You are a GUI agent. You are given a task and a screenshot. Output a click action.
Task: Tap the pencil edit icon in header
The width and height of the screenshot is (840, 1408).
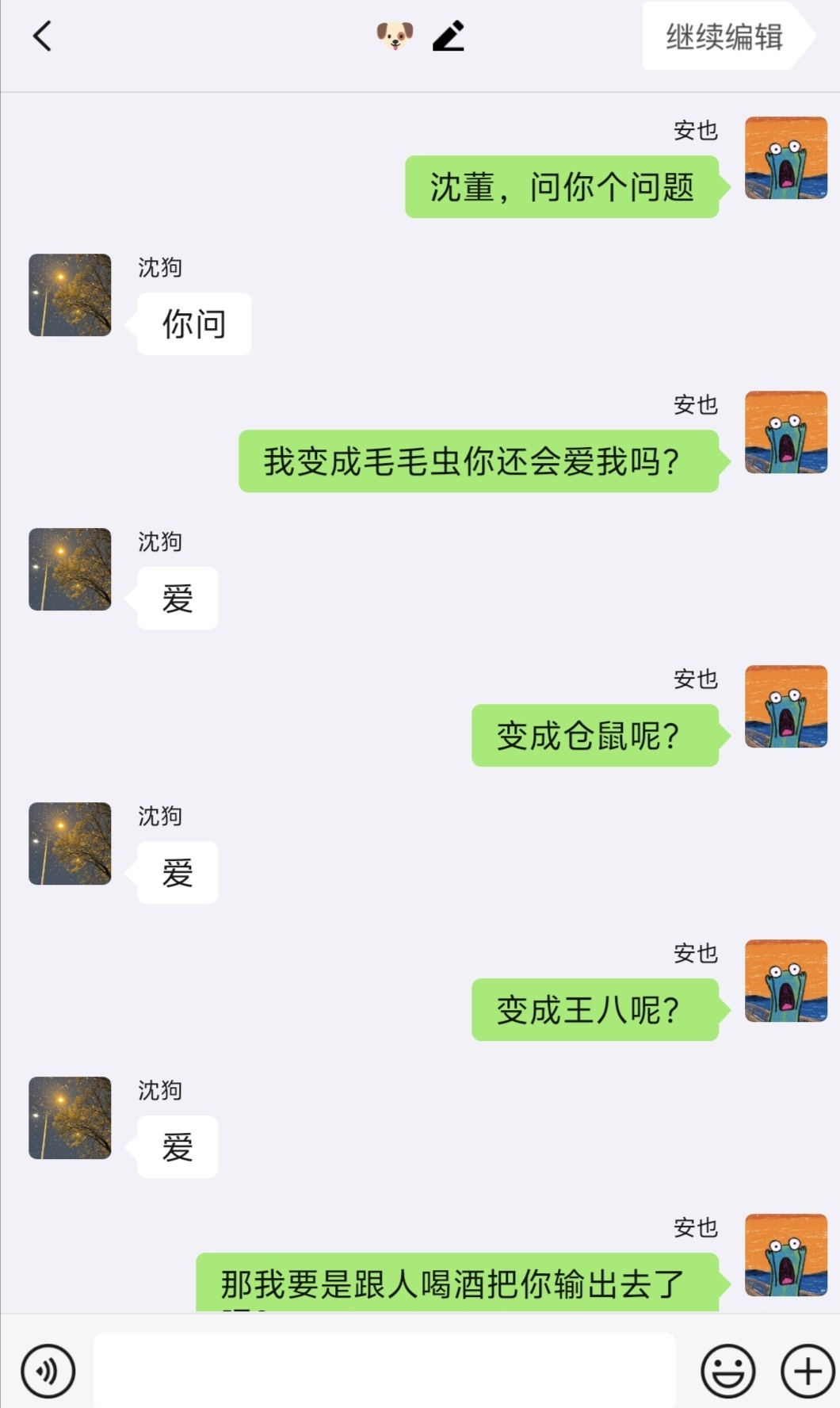tap(449, 36)
